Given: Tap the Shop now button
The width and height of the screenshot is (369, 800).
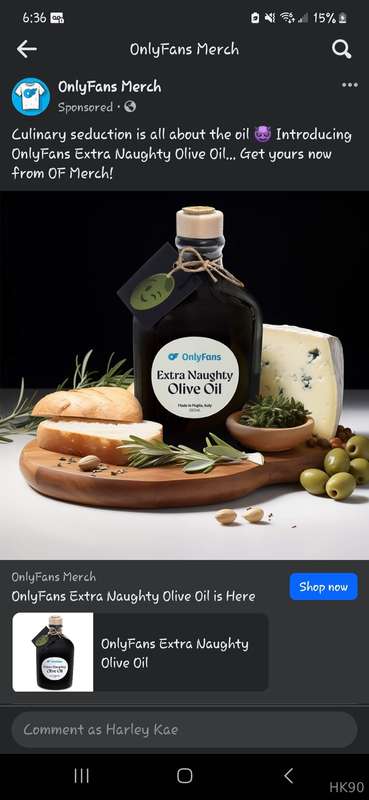Looking at the screenshot, I should click(324, 587).
